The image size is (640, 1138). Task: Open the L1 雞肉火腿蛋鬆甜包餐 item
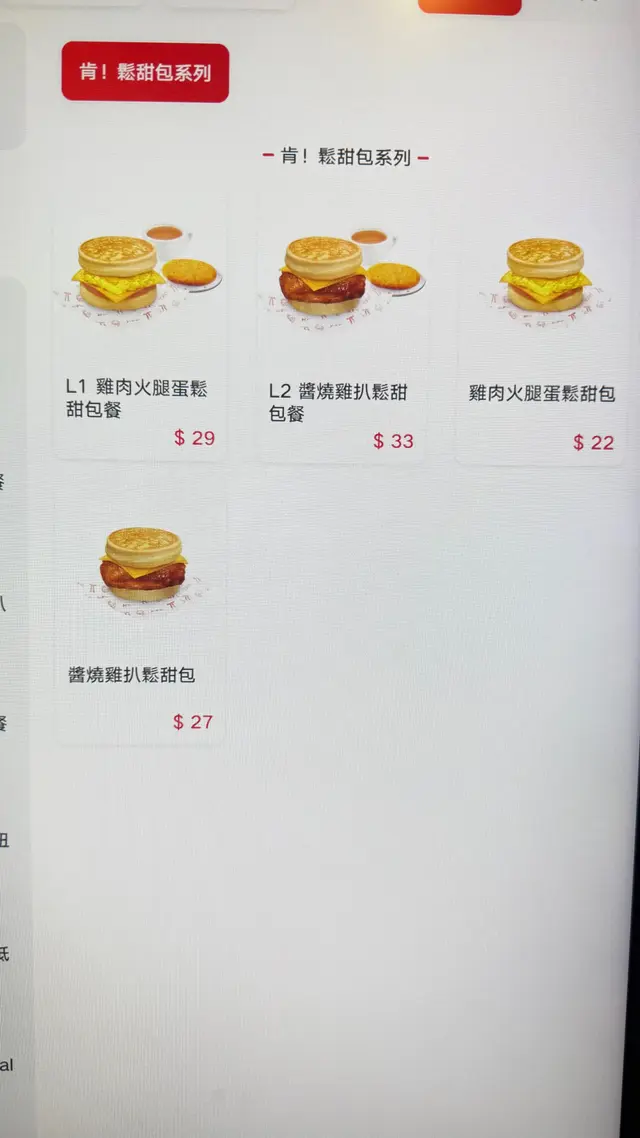pyautogui.click(x=141, y=335)
